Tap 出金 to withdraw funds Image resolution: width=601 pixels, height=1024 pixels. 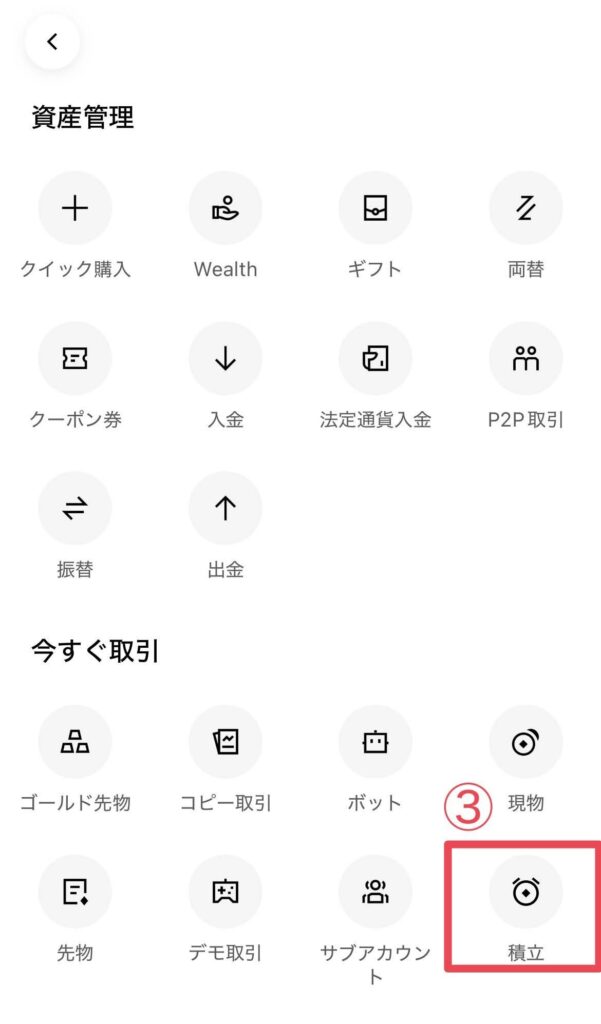click(x=225, y=508)
